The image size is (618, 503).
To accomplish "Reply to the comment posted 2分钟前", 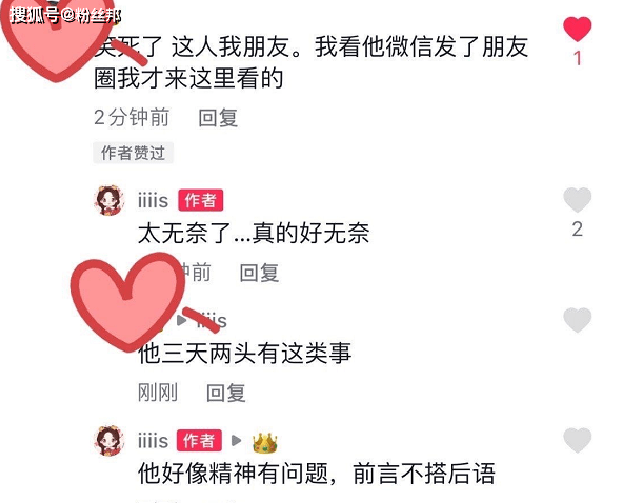I will 218,117.
